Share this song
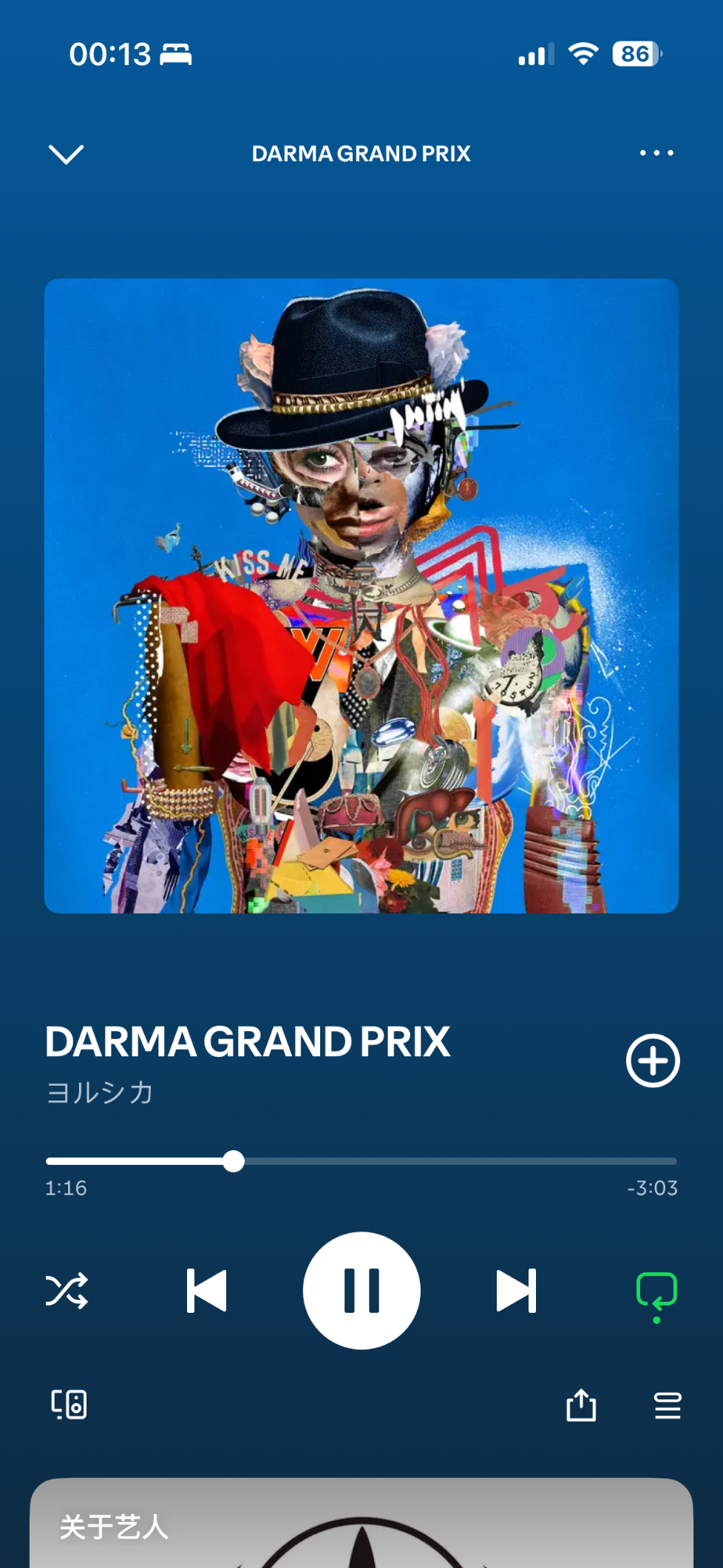Image resolution: width=723 pixels, height=1568 pixels. coord(581,1405)
